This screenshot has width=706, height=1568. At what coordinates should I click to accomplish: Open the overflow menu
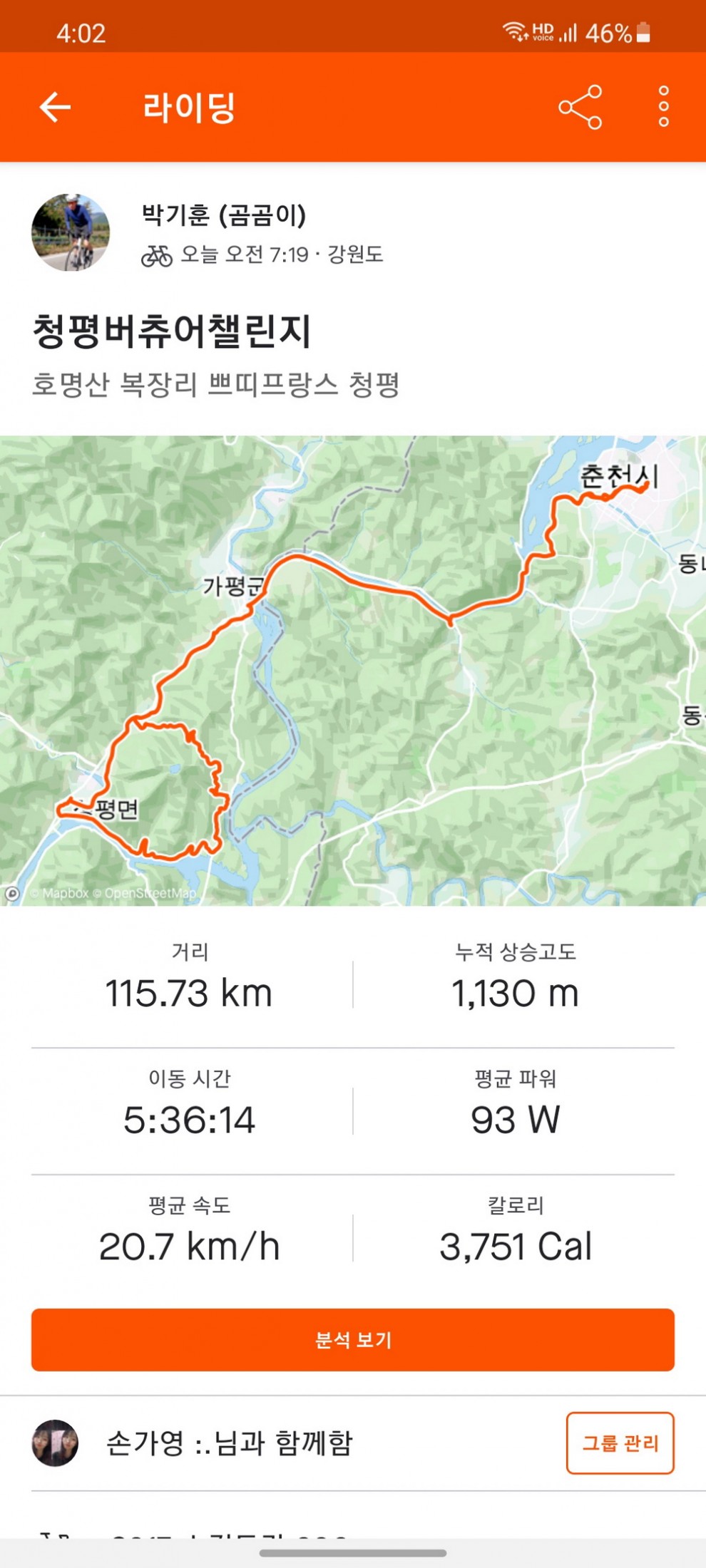pyautogui.click(x=663, y=108)
